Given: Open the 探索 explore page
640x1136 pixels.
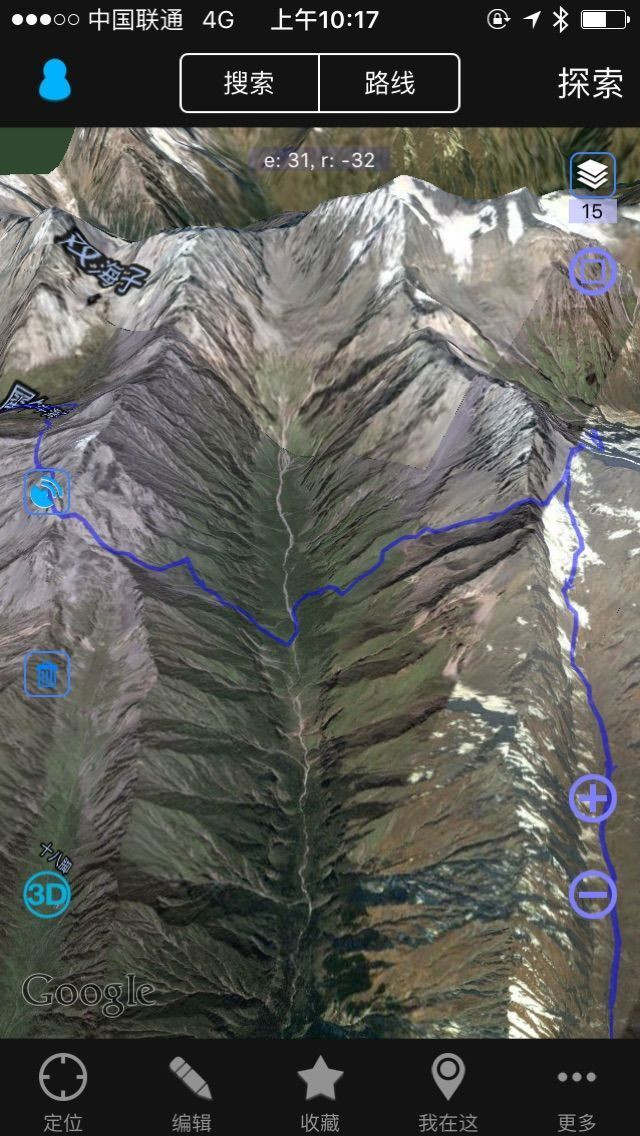Looking at the screenshot, I should [590, 84].
